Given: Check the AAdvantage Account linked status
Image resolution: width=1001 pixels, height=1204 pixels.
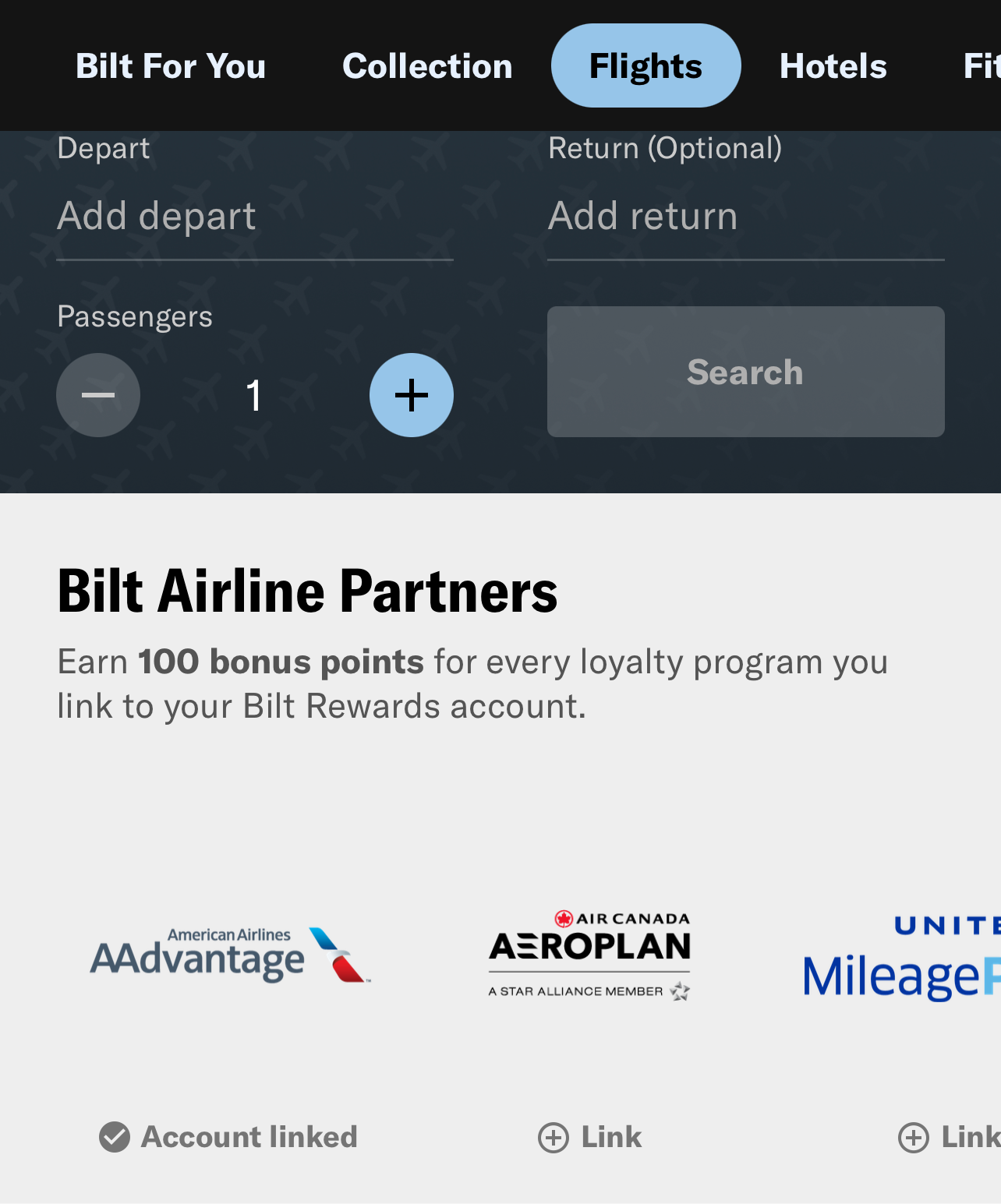Looking at the screenshot, I should (226, 1138).
